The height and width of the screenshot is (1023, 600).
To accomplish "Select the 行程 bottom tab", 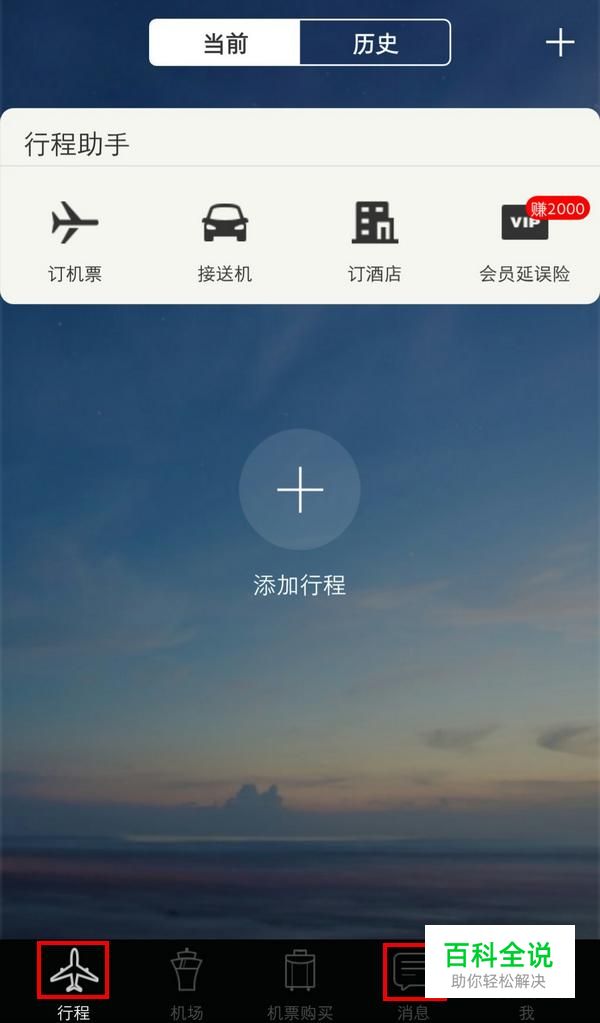I will 74,981.
